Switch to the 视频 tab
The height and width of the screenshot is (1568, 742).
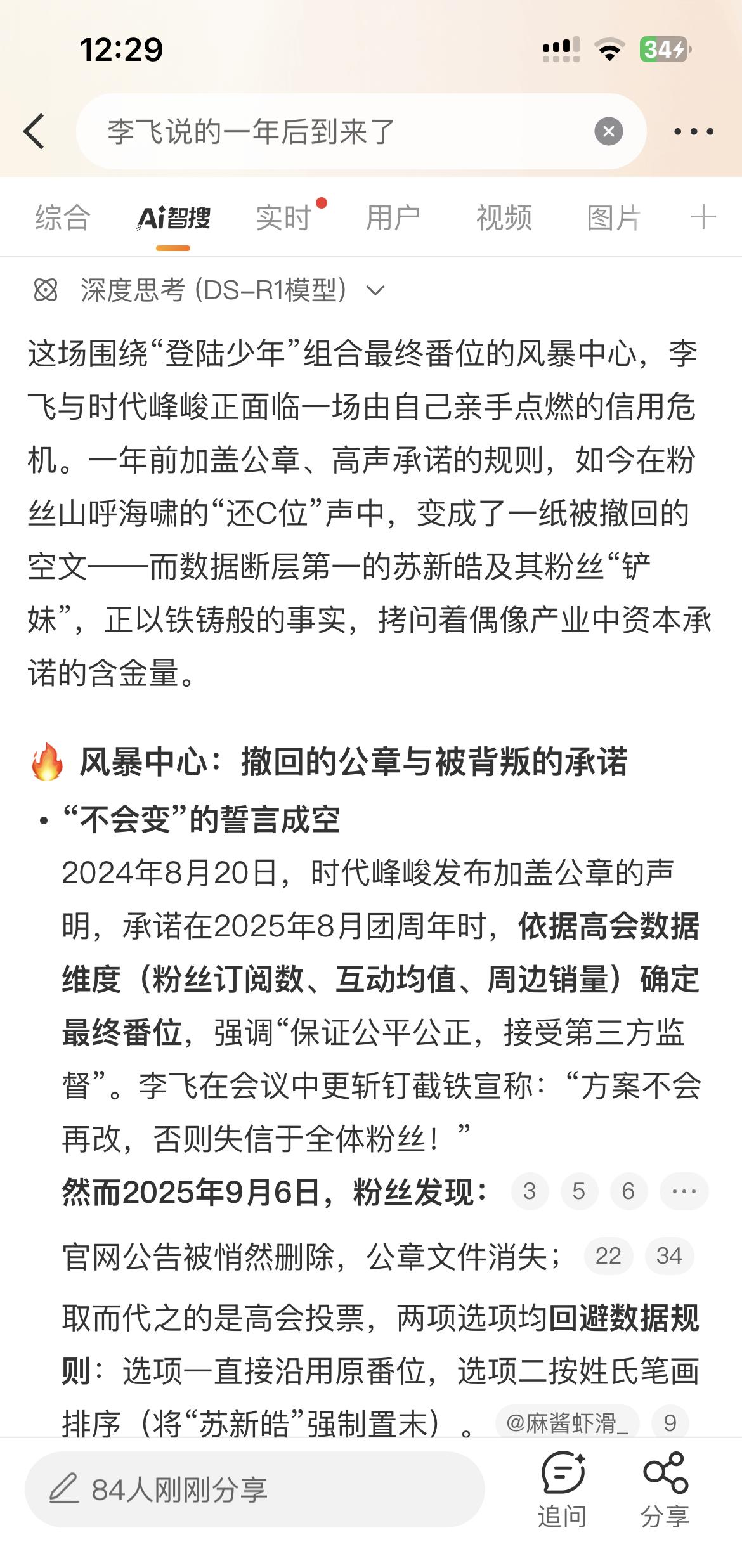click(504, 218)
